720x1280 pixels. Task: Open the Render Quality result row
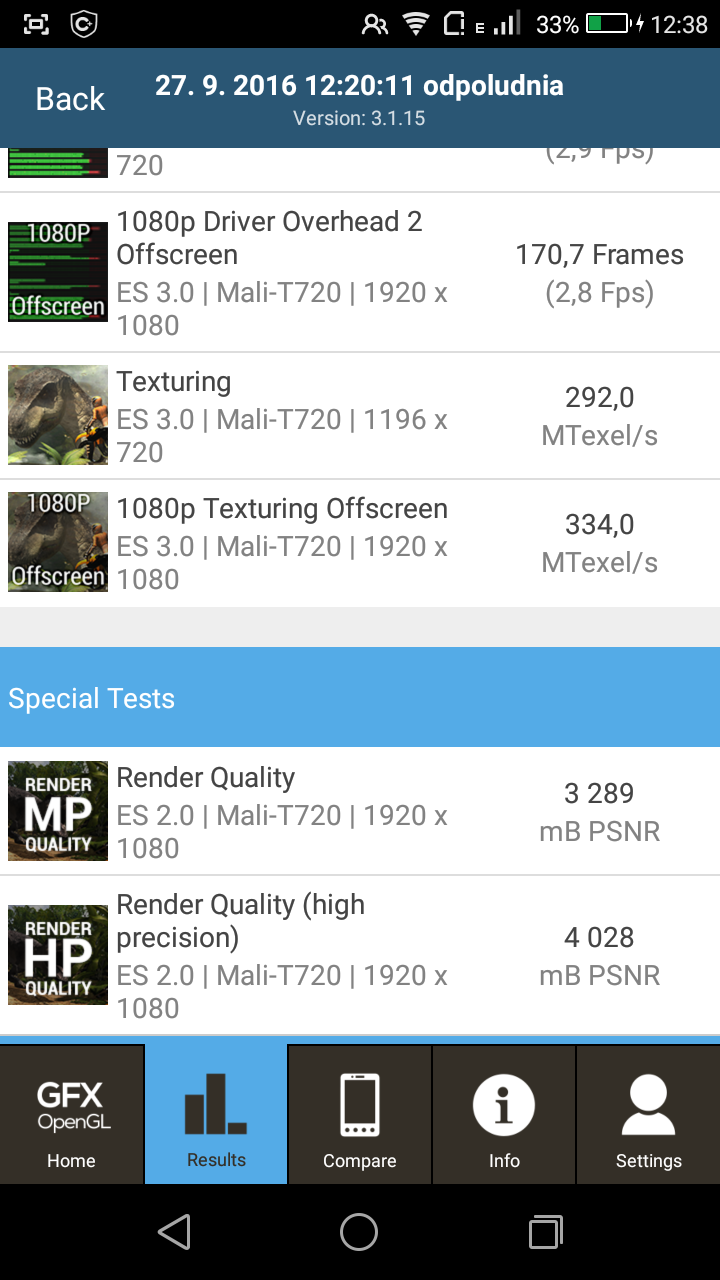click(x=360, y=811)
